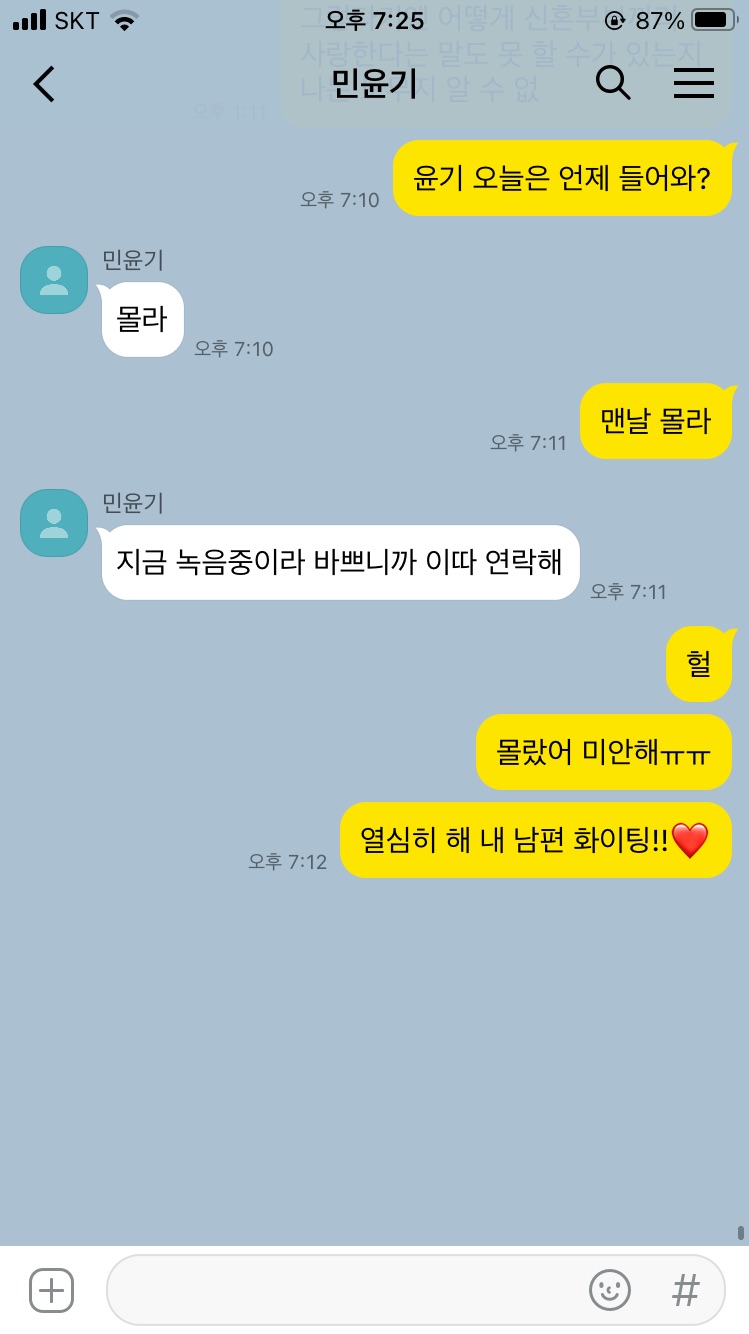749x1334 pixels.
Task: Open 민윤기's profile picture next to 몰라
Action: pos(54,280)
